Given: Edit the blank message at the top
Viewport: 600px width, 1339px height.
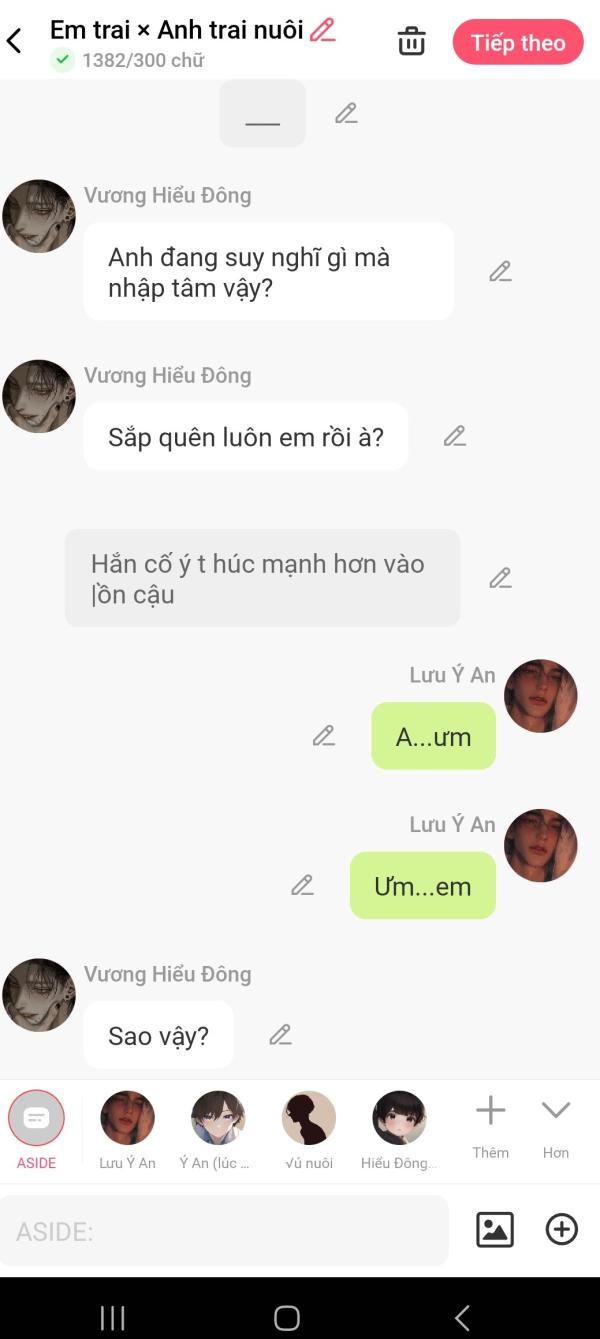Looking at the screenshot, I should [x=346, y=113].
